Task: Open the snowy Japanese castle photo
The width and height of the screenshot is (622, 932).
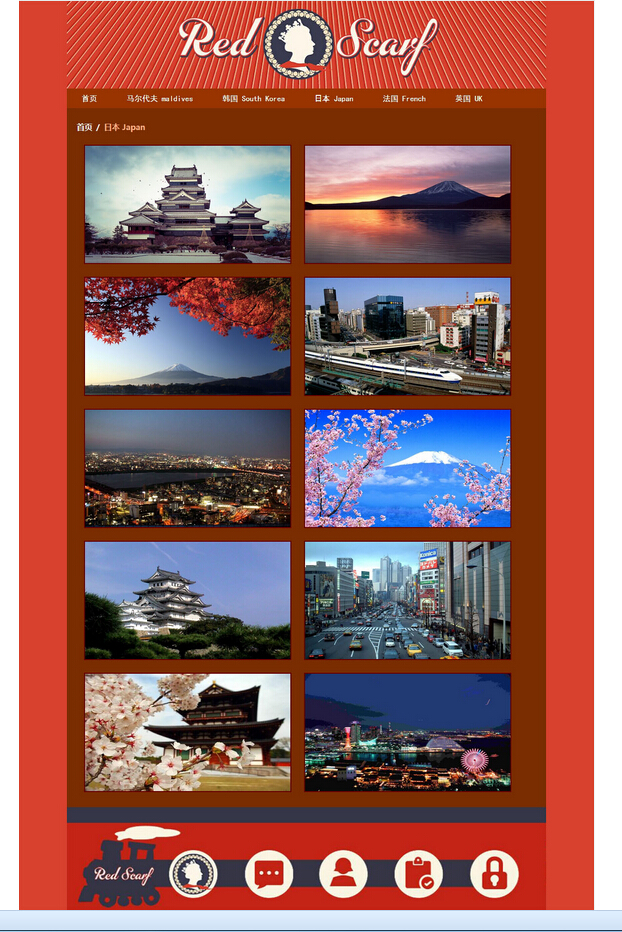Action: click(x=187, y=204)
